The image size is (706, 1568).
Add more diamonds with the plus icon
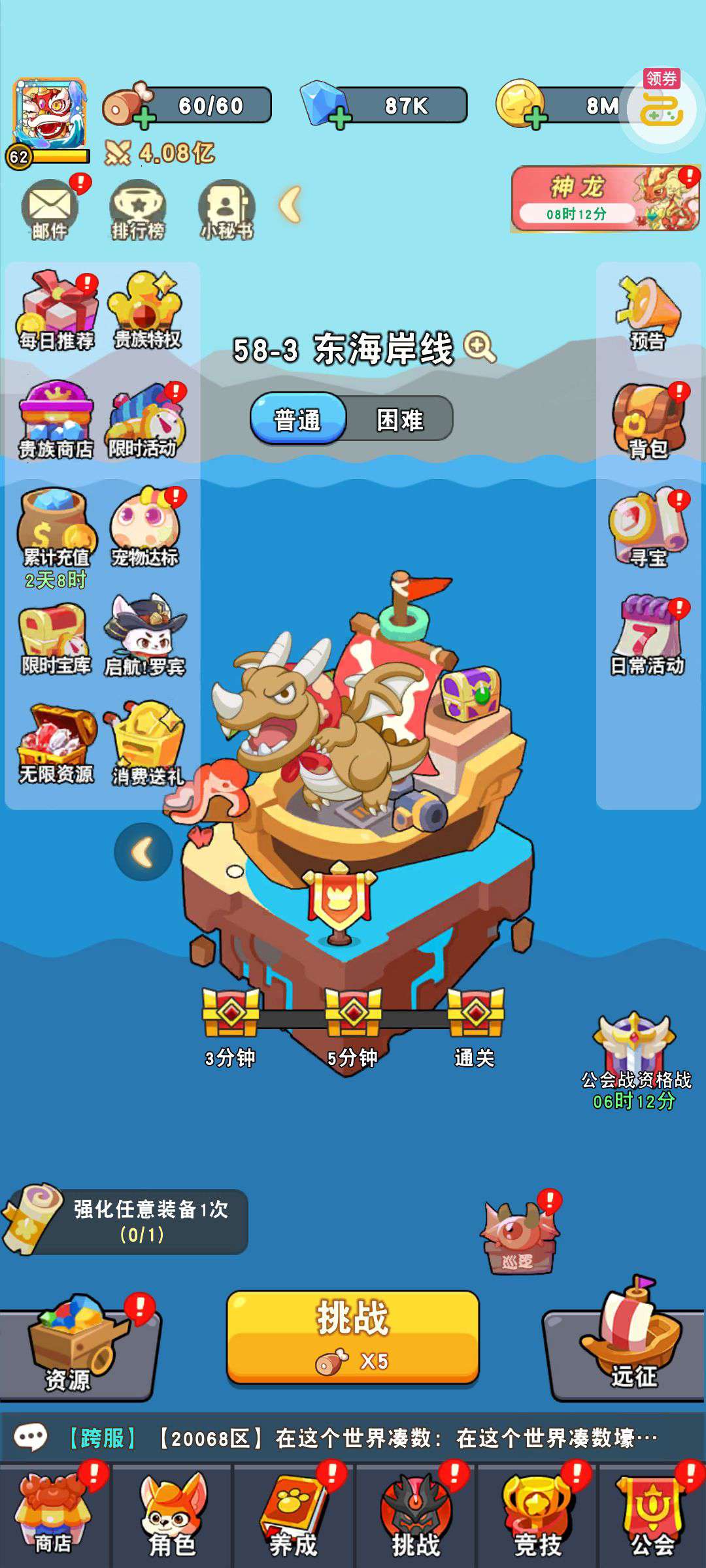tap(340, 119)
